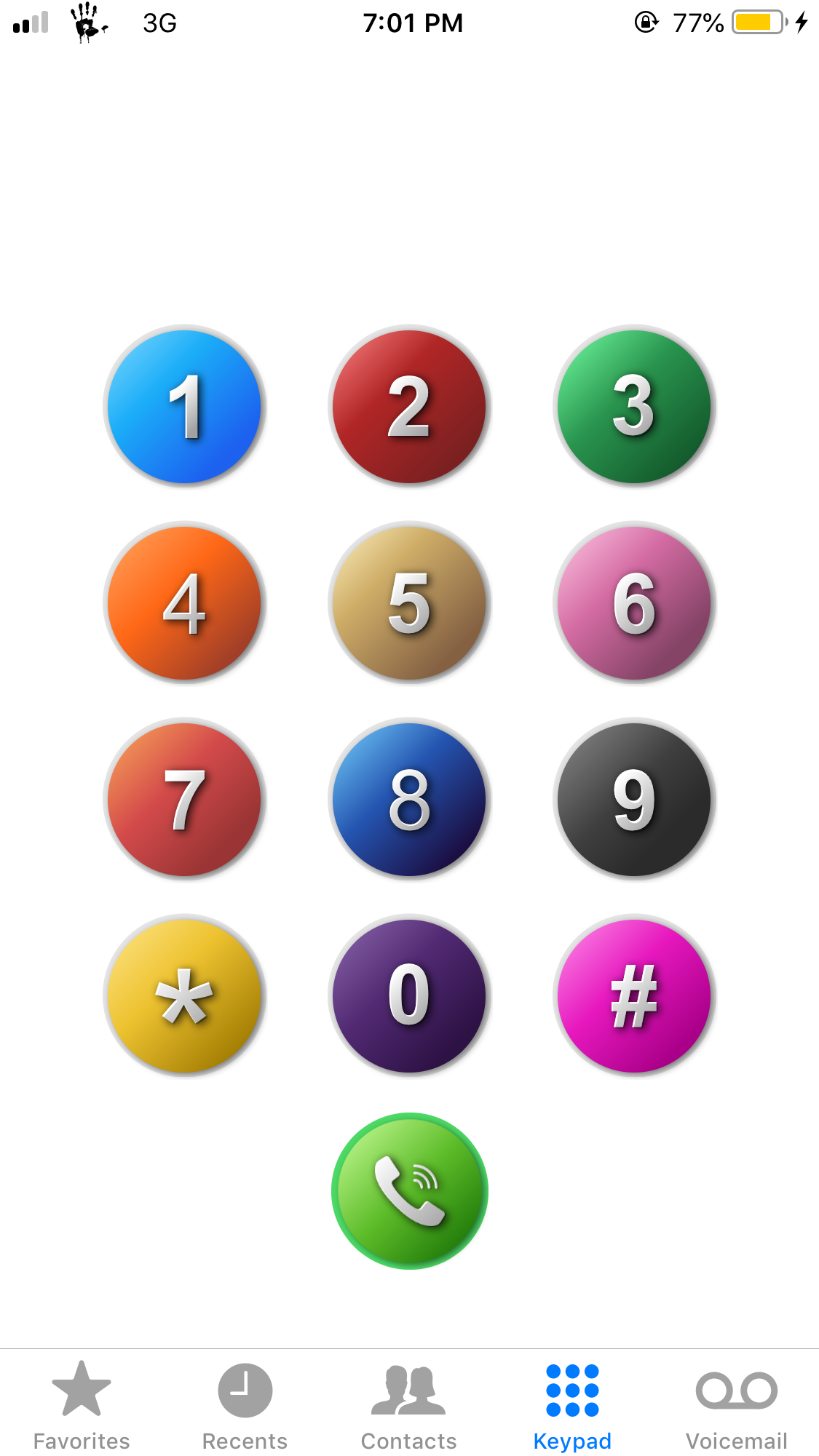Tap the magenta pound key
This screenshot has height=1456, width=819.
634,996
